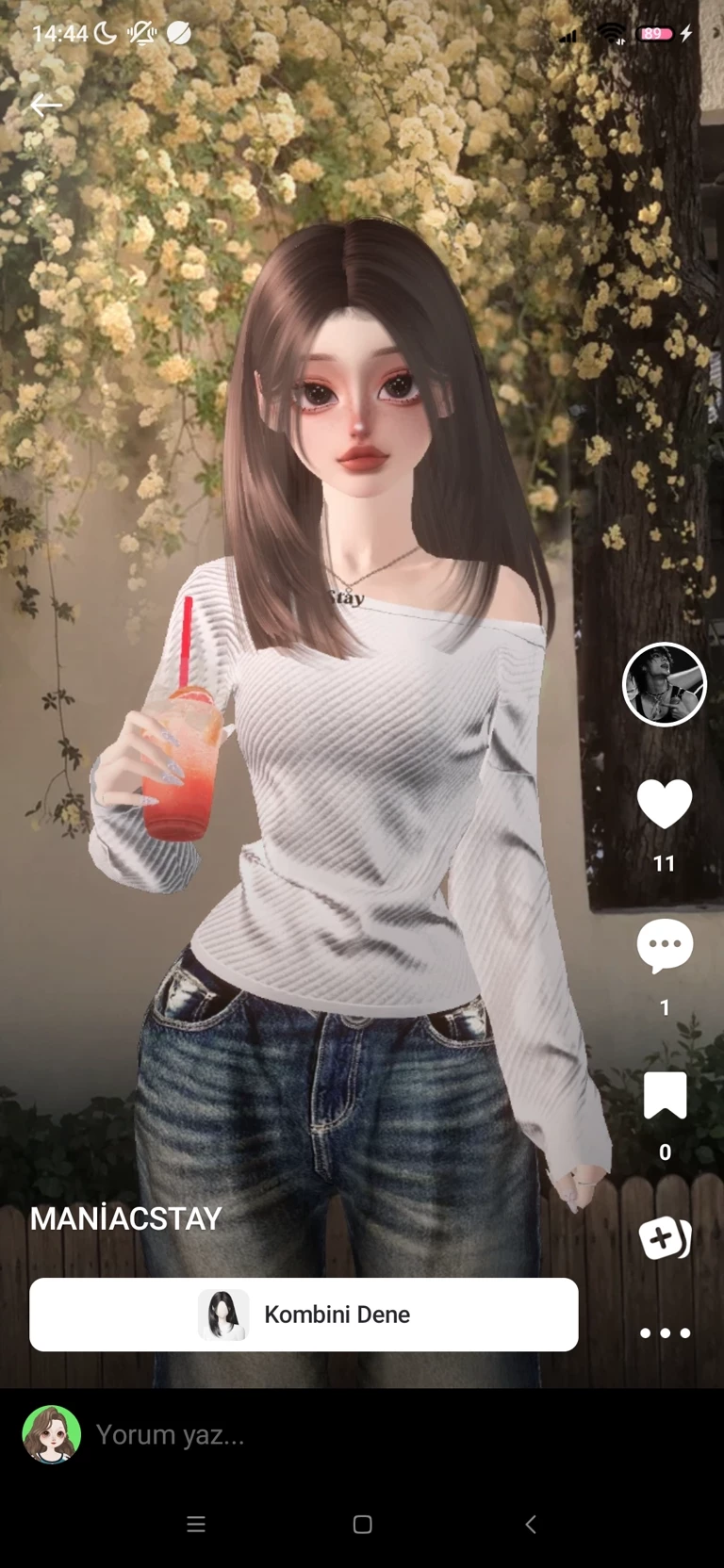Tap the Kombini Dene button
724x1568 pixels.
pyautogui.click(x=304, y=1315)
